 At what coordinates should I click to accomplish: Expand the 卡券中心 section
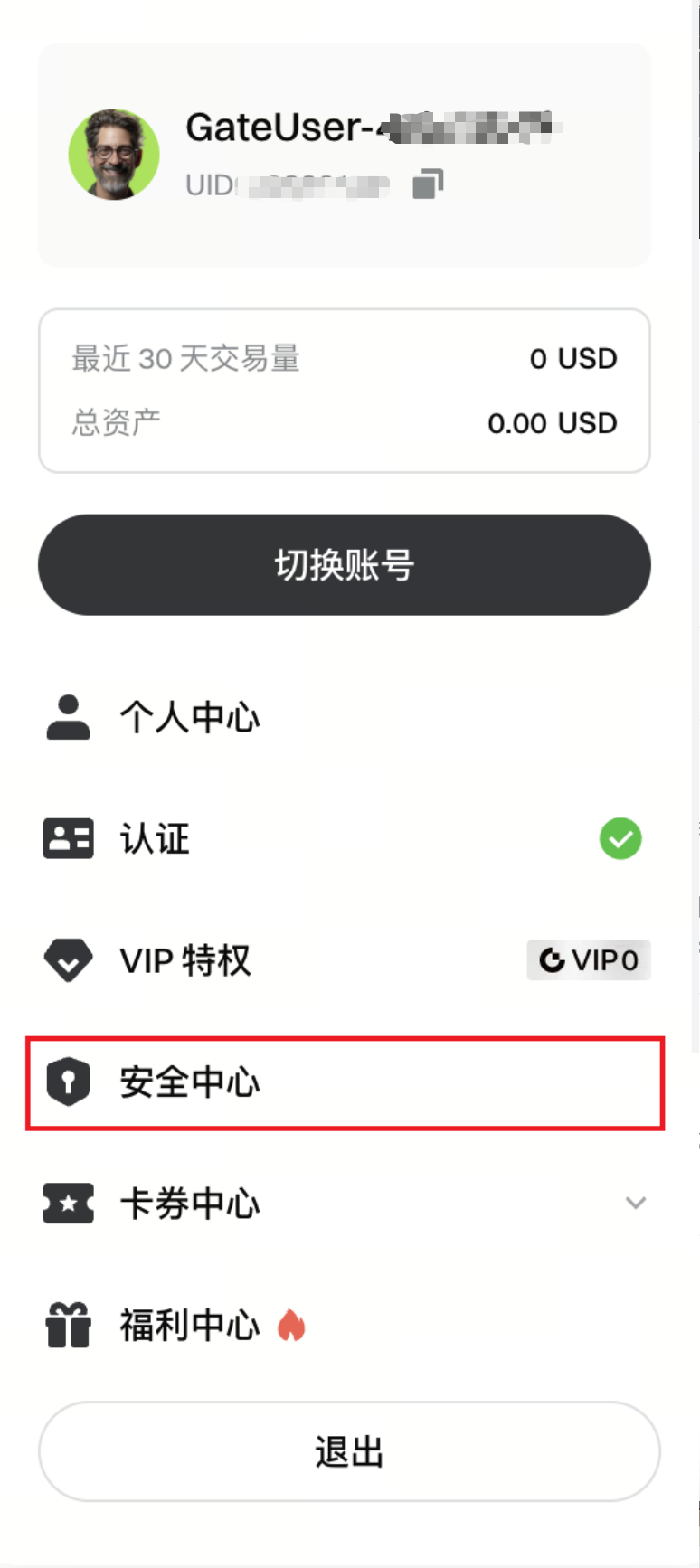pos(635,1203)
